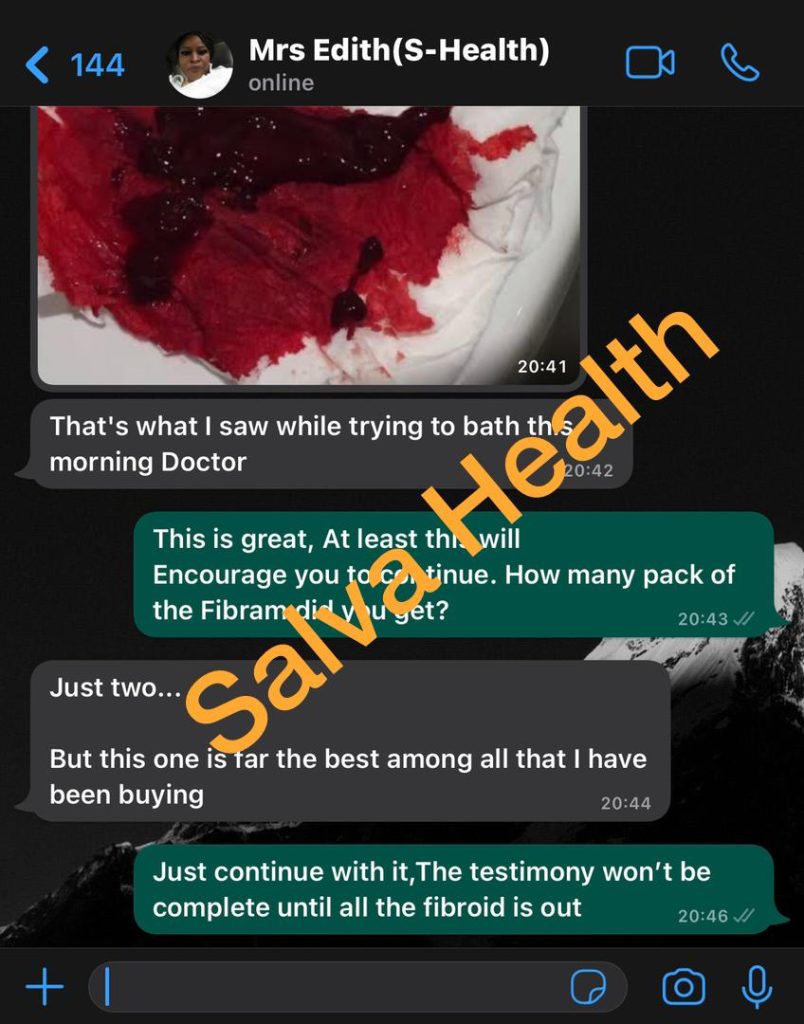Viewport: 804px width, 1024px height.
Task: Open the sticker picker
Action: pyautogui.click(x=588, y=988)
